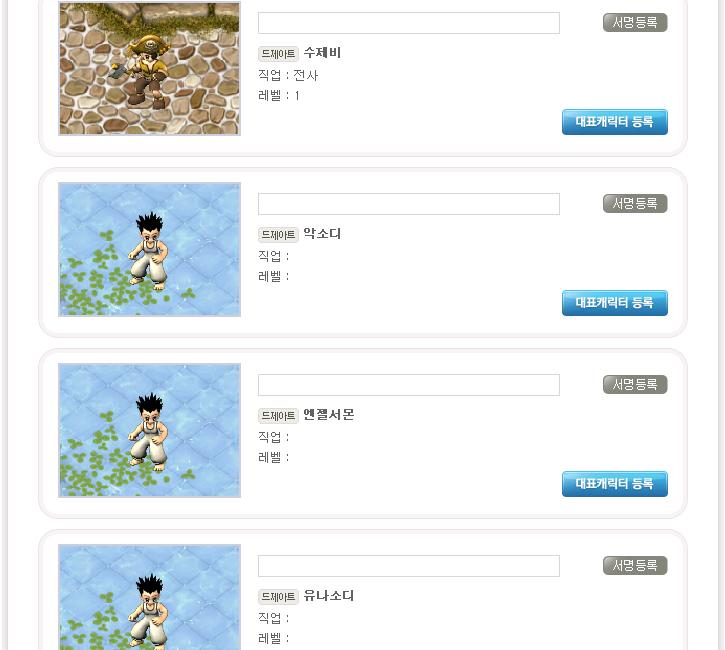Focus the signature field for 악소디
Image resolution: width=725 pixels, height=650 pixels.
[x=408, y=204]
